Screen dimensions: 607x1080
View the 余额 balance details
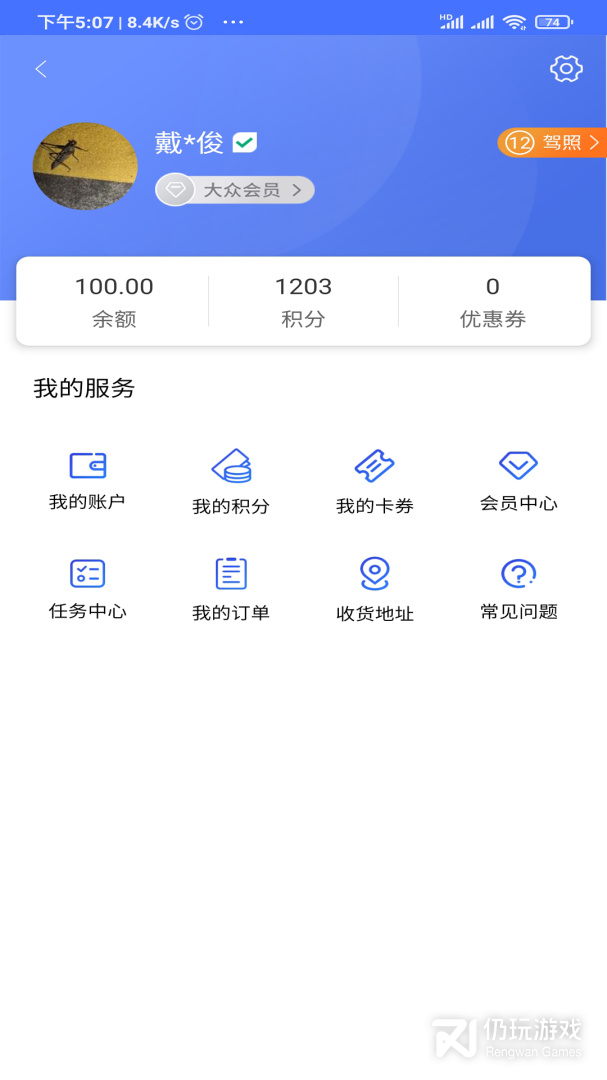coord(114,301)
